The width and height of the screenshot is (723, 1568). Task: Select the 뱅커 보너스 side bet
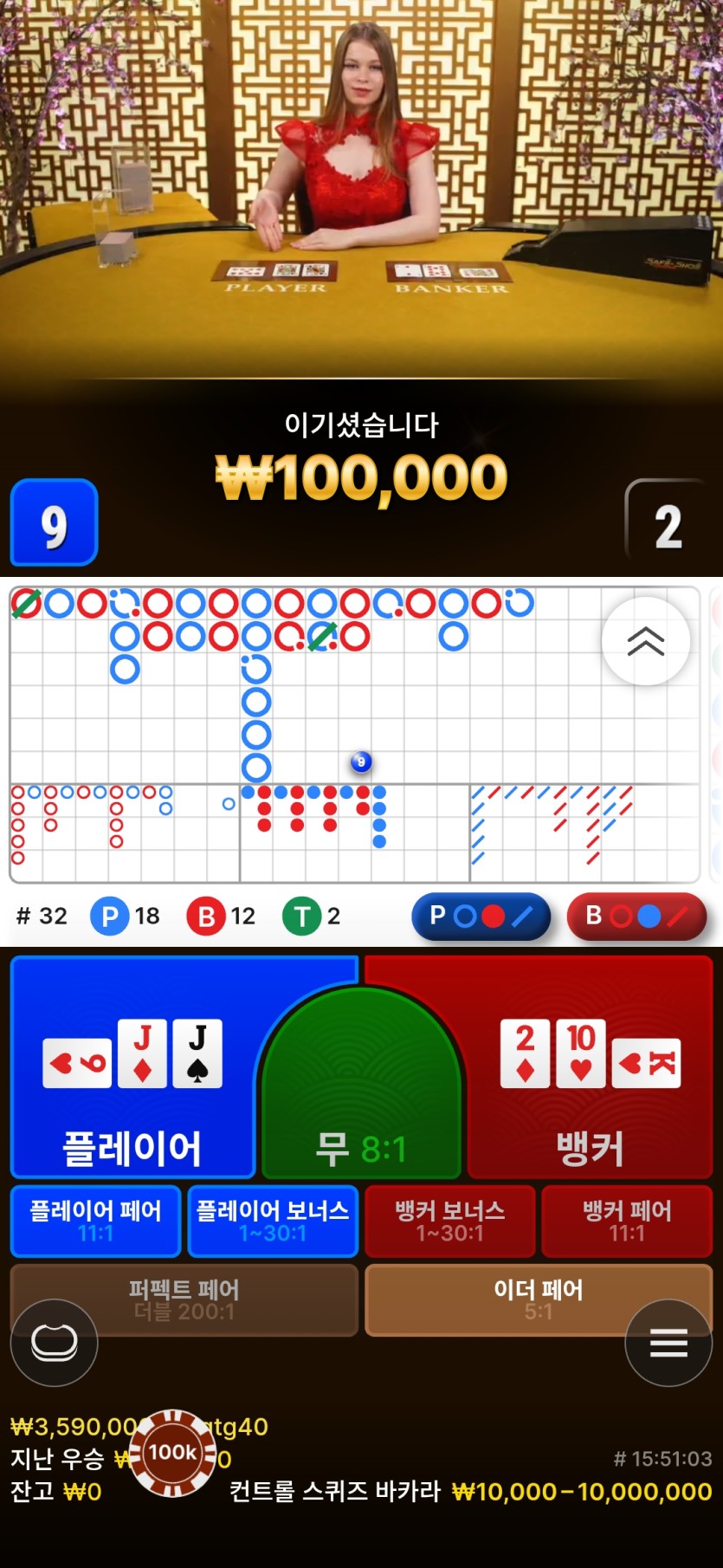click(x=449, y=1221)
